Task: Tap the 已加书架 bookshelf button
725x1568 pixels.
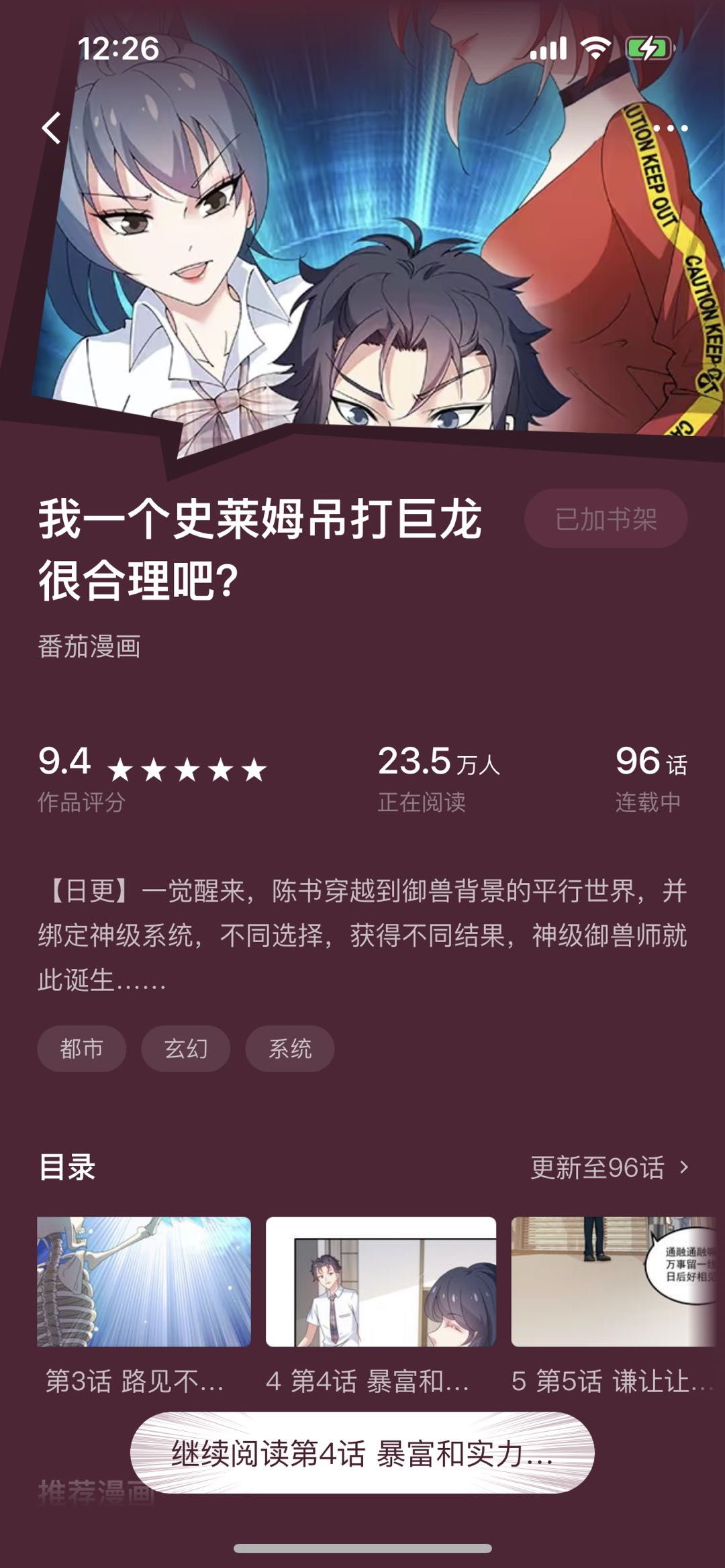Action: [x=606, y=519]
